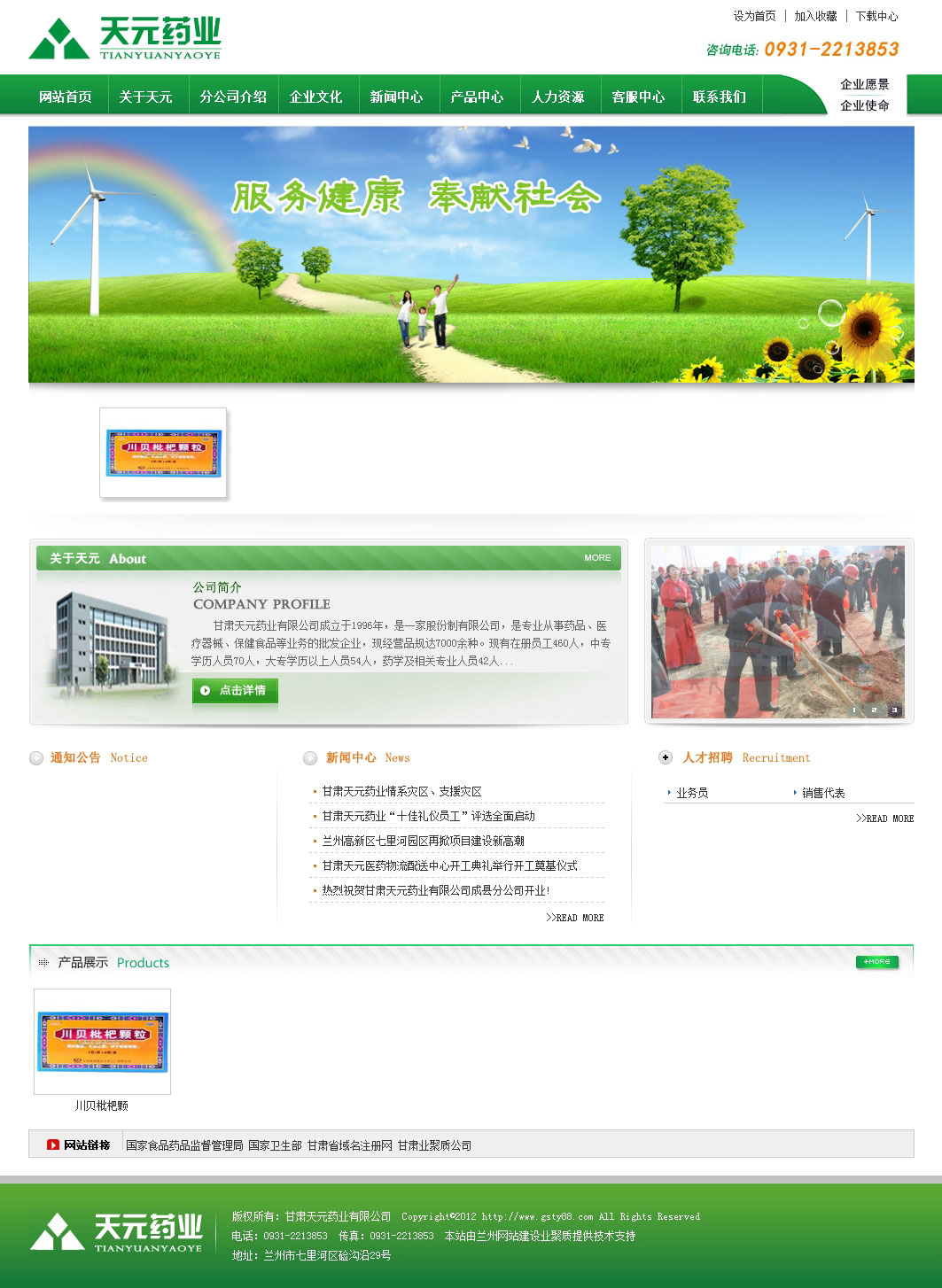942x1288 pixels.
Task: Open 企业愿景 link
Action: (x=864, y=84)
